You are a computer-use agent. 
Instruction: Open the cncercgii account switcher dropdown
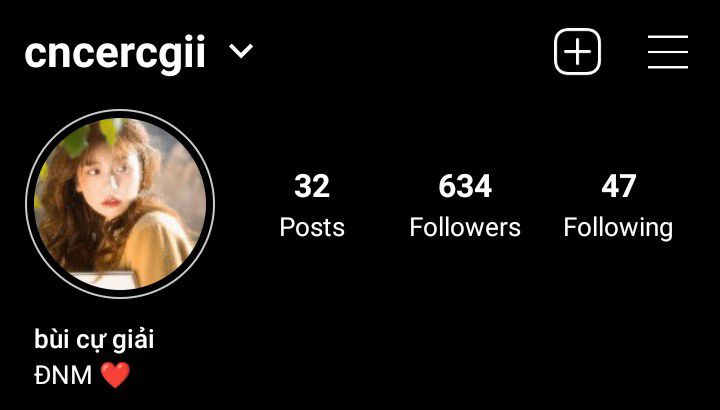(139, 53)
